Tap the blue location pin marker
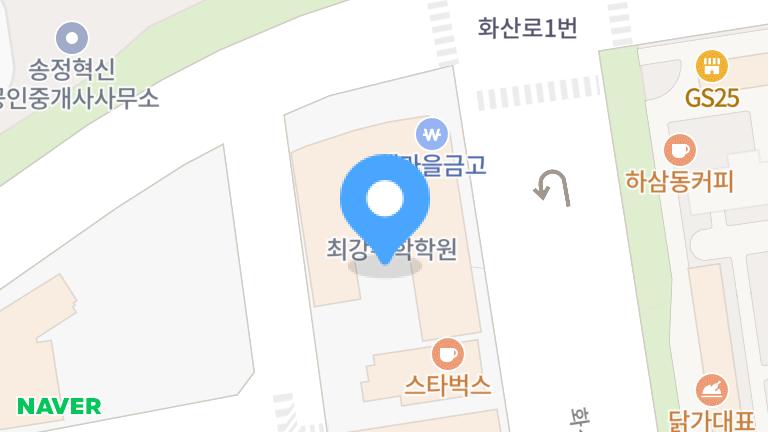 point(385,202)
